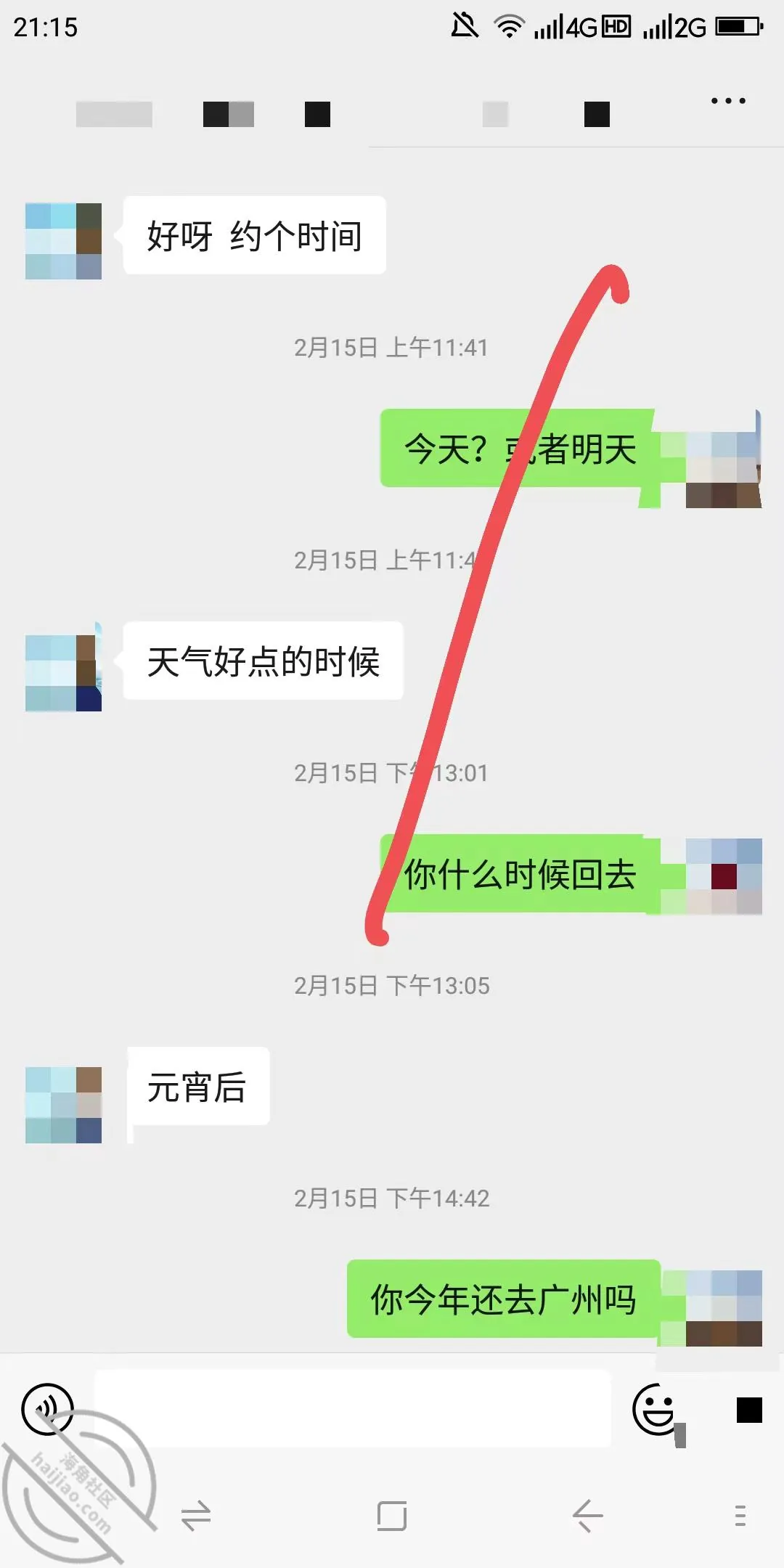Go to the home screen
Screen dimensions: 784x1568
[x=392, y=1516]
